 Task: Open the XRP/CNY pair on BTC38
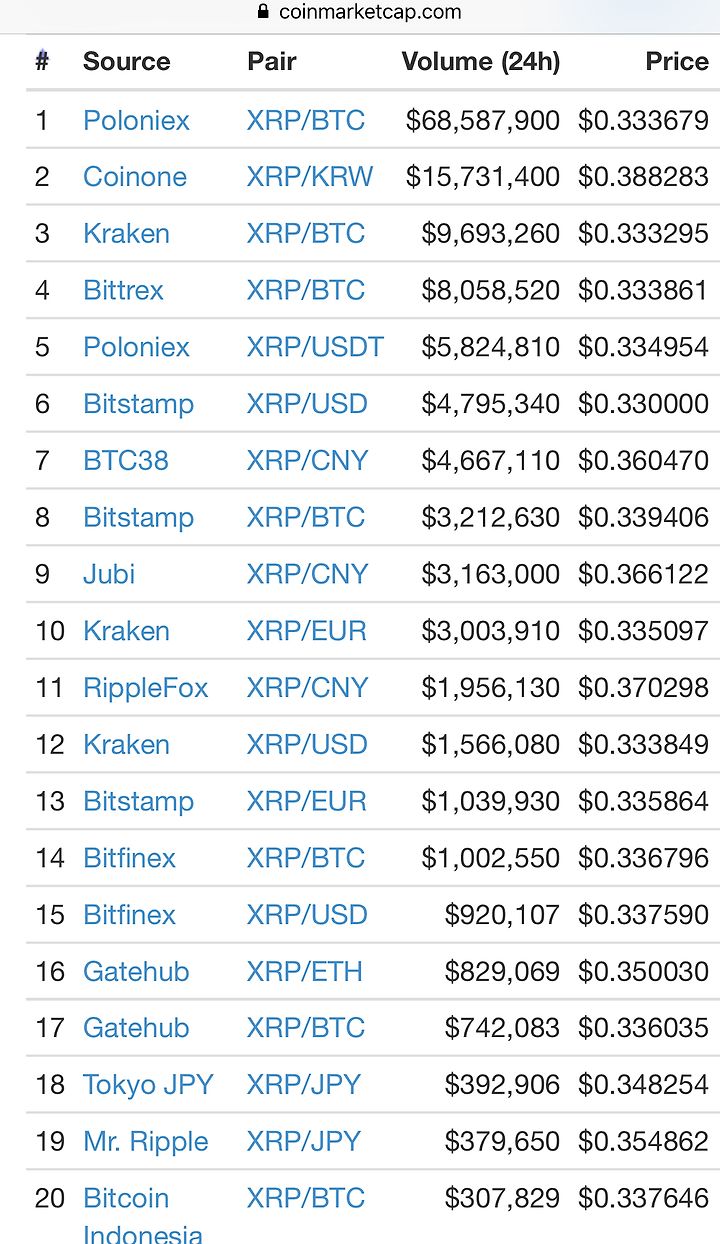308,461
